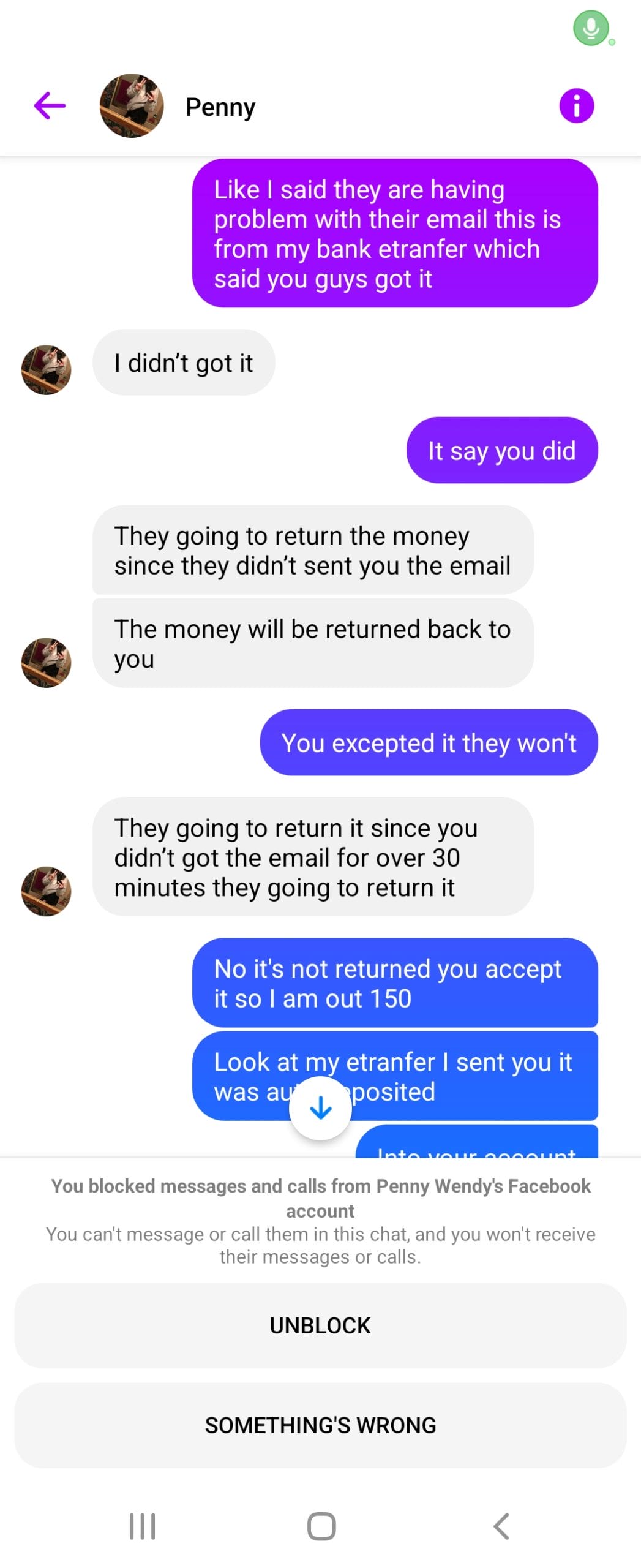The width and height of the screenshot is (641, 1568).
Task: Open recent apps from navigation bar
Action: tap(142, 1525)
